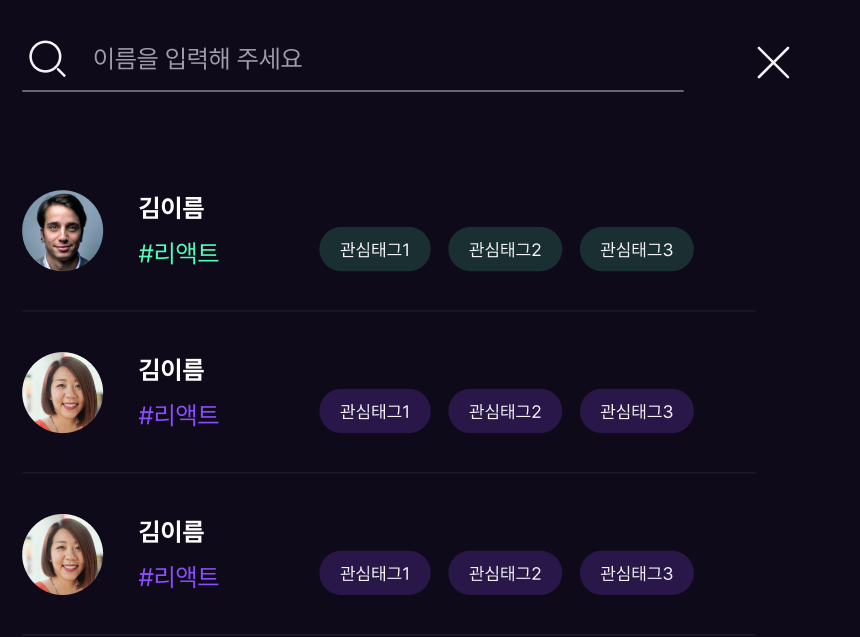Select 관심태그2 chip beside the green #리액트

505,249
